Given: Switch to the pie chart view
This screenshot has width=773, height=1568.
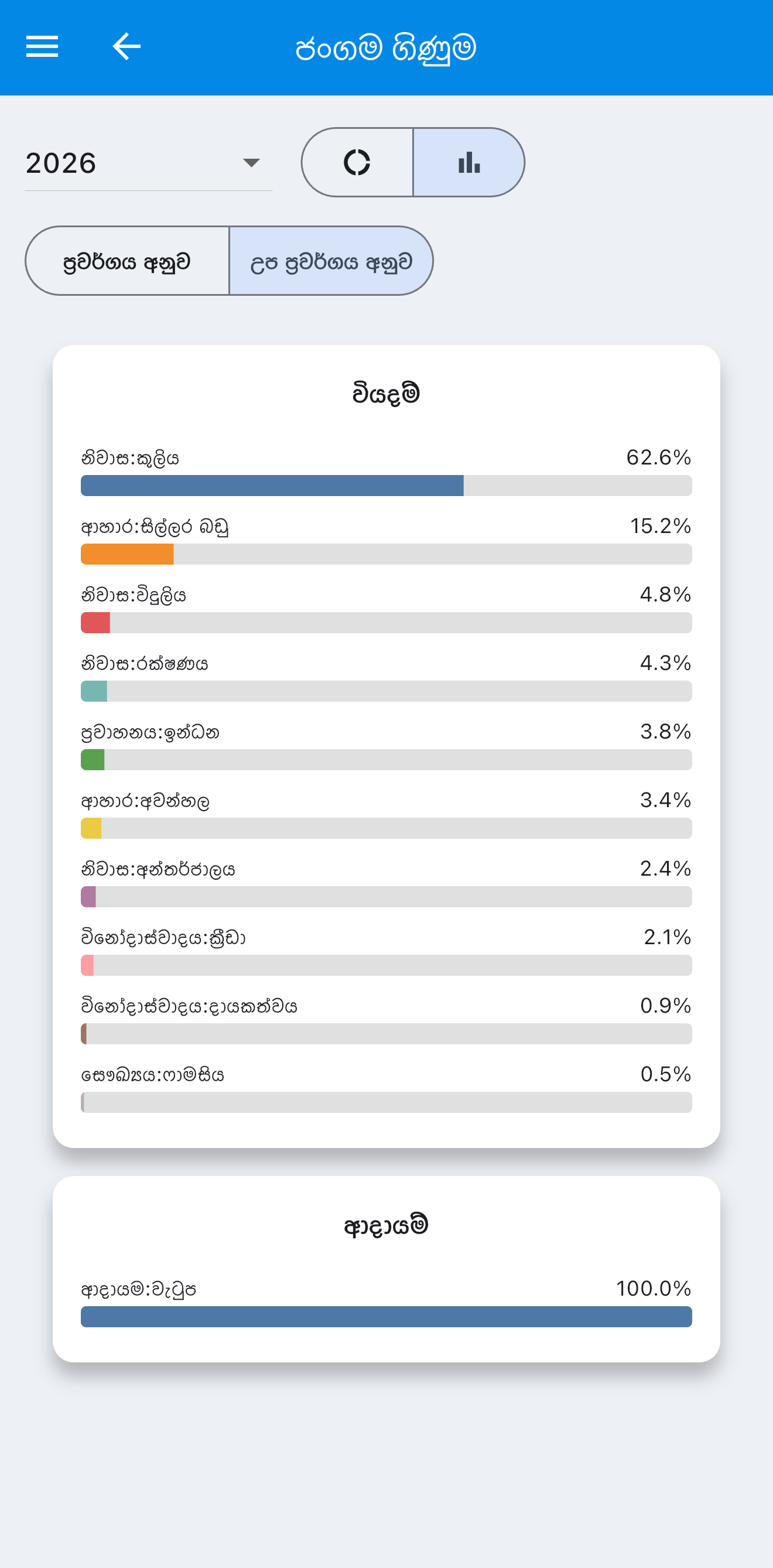Looking at the screenshot, I should [357, 162].
